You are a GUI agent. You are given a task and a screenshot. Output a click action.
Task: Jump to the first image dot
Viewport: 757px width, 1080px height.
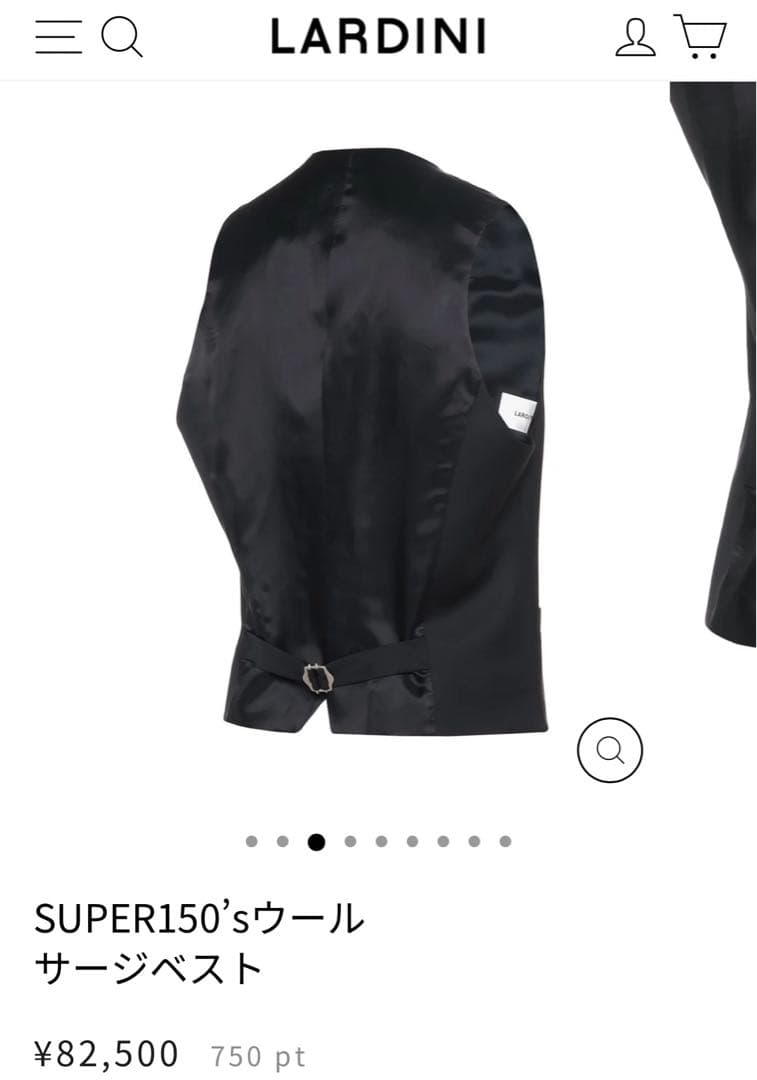[252, 842]
